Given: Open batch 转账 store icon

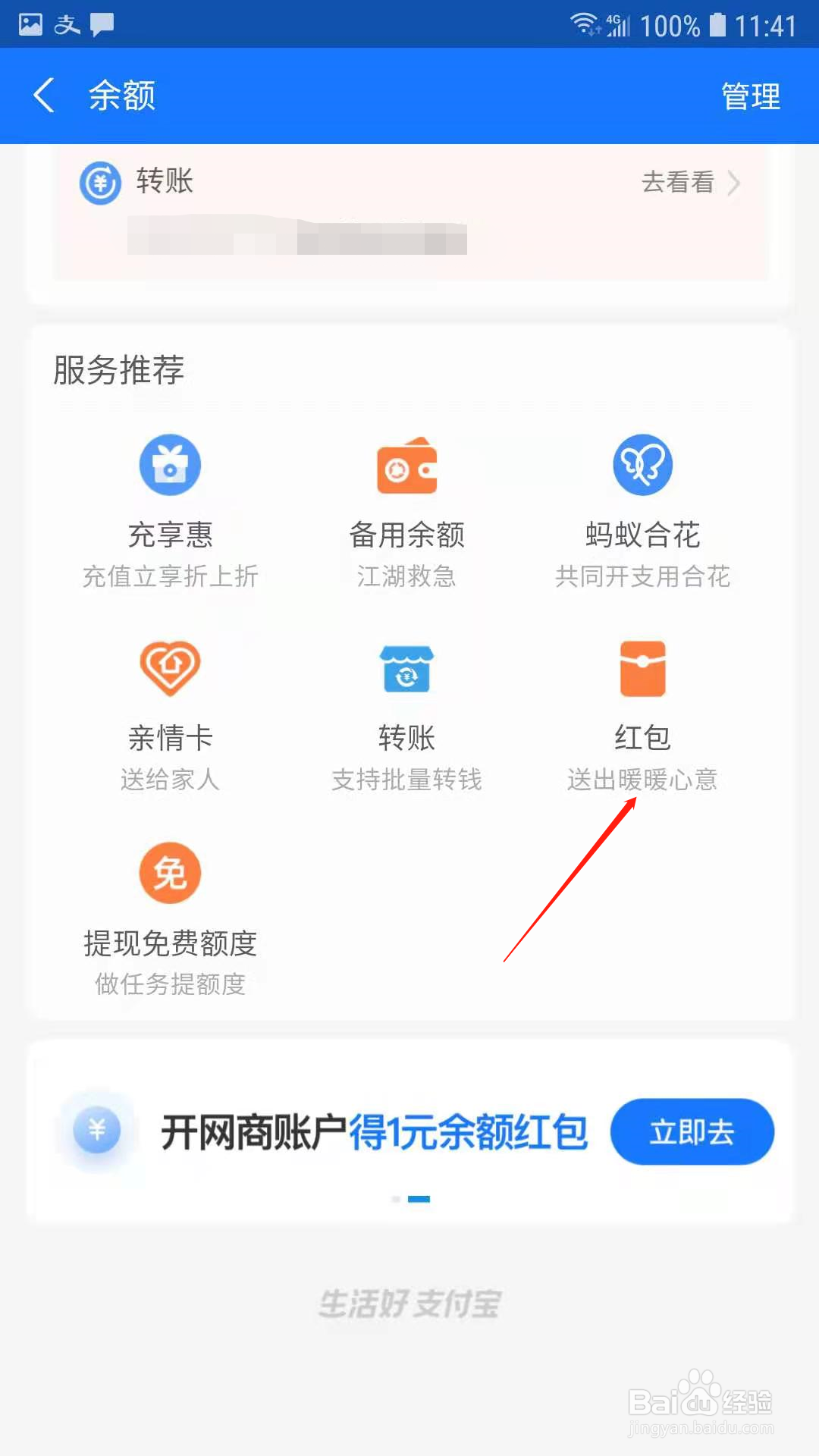Looking at the screenshot, I should tap(406, 668).
